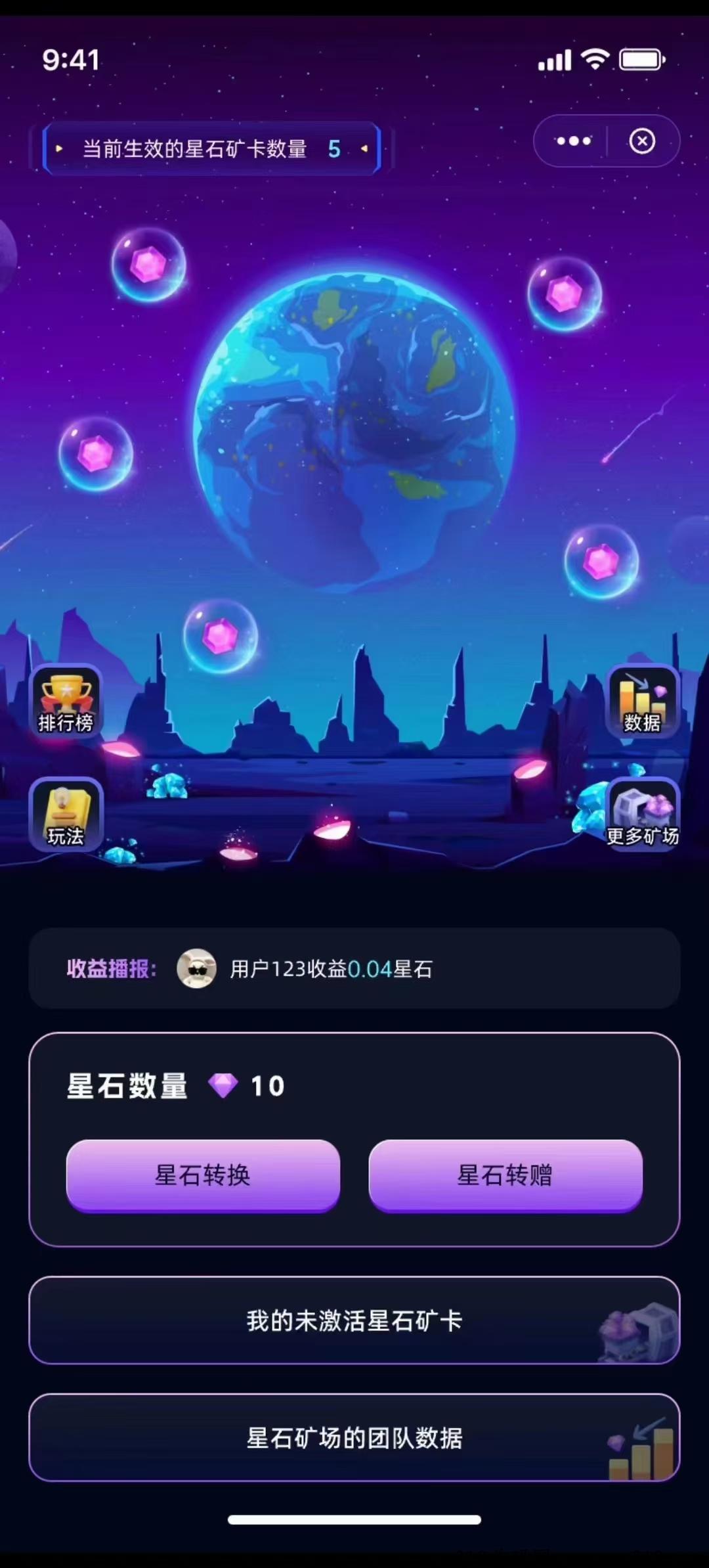
Task: Open 星石矿场的团队数据
Action: coord(354,1437)
